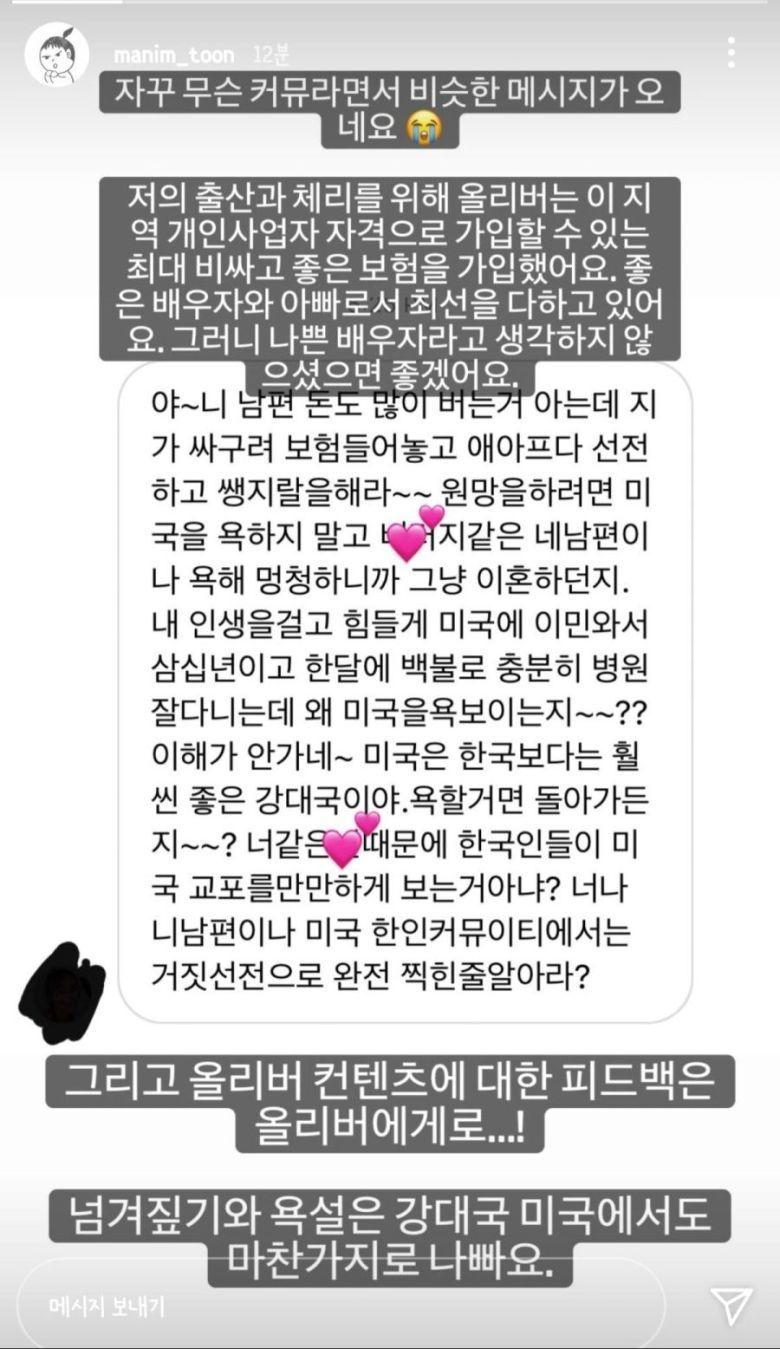Share this story via paper plane icon
780x1349 pixels.
point(731,1306)
